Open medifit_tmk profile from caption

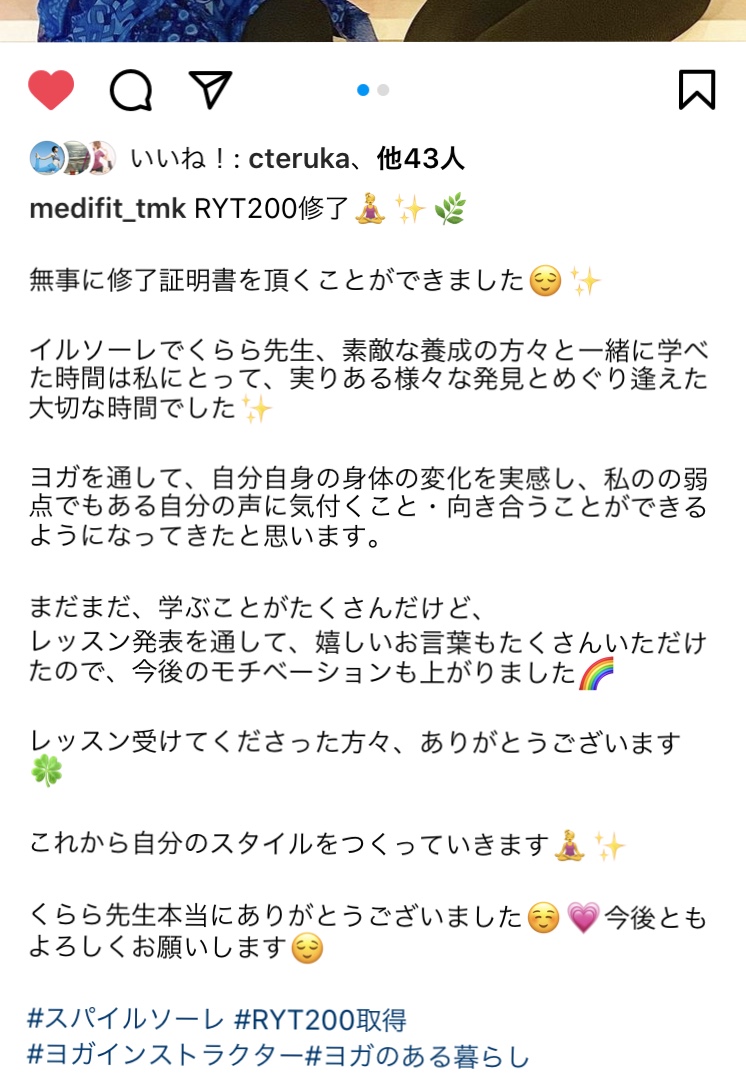(x=108, y=209)
